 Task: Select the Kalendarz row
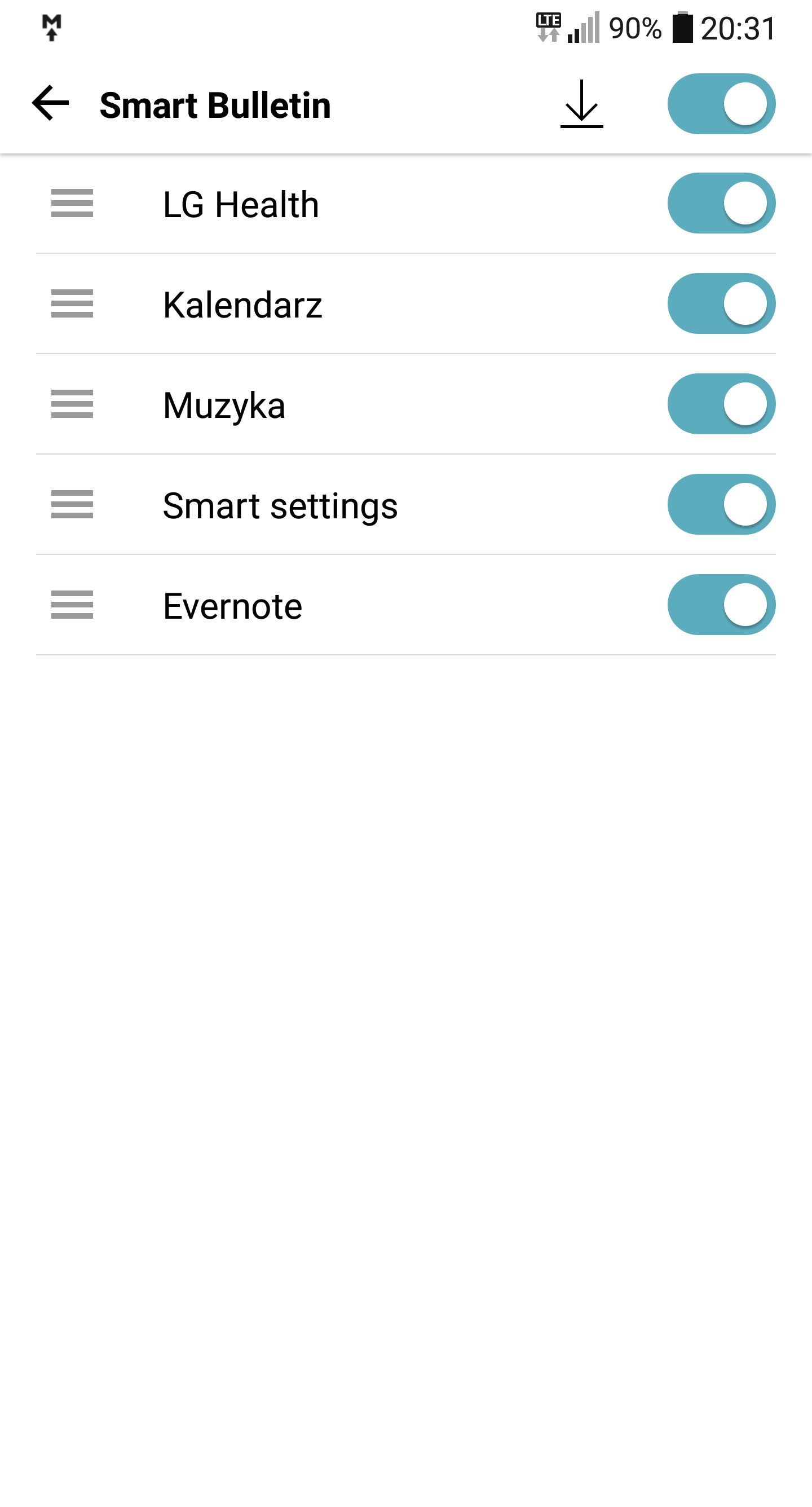click(x=406, y=303)
